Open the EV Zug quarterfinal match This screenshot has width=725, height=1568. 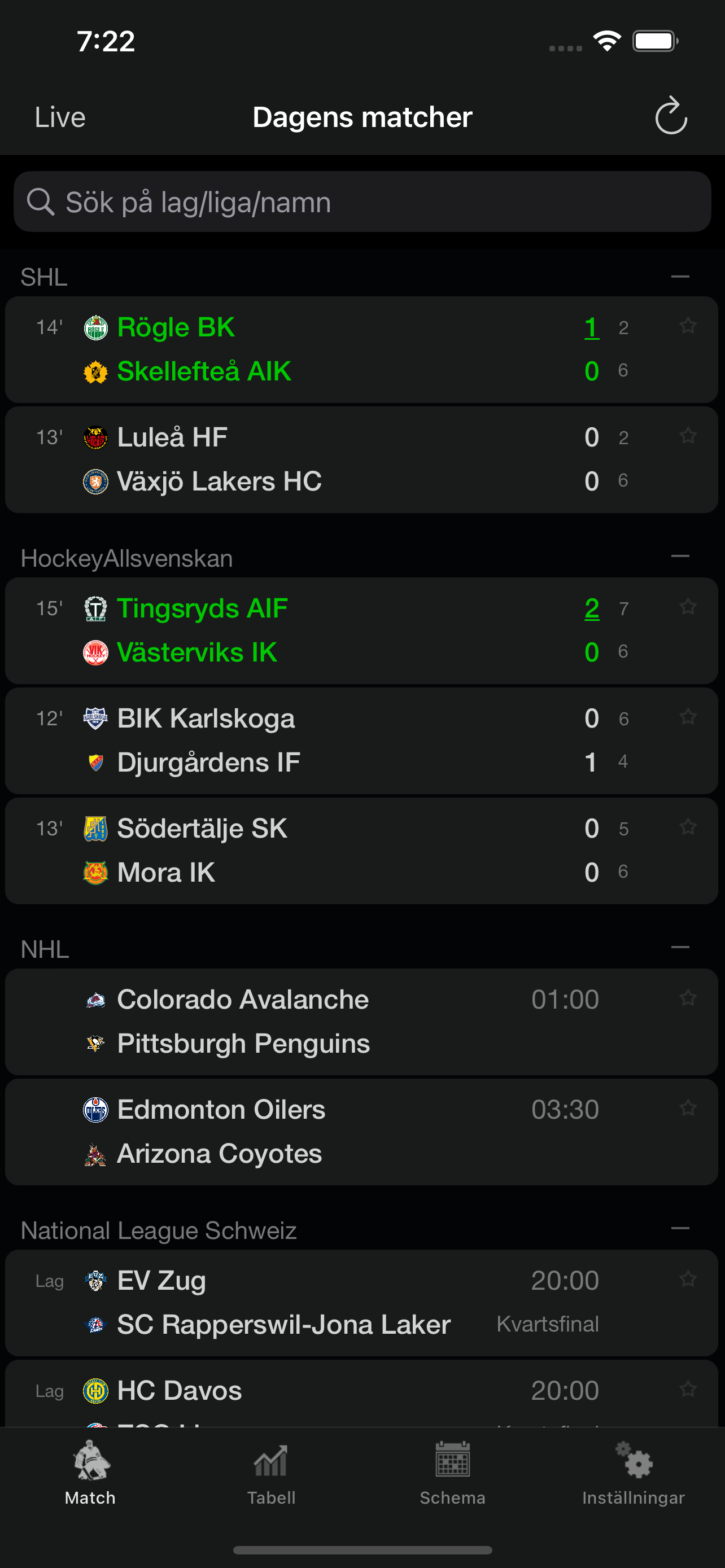point(361,1303)
